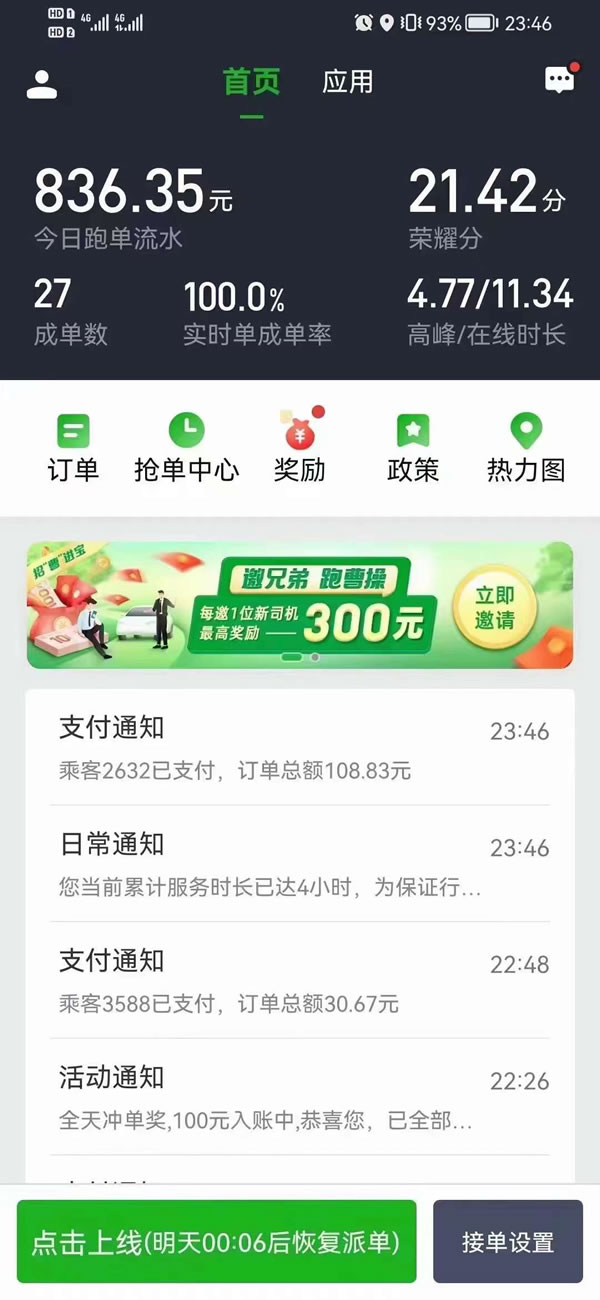Viewport: 600px width, 1300px height.
Task: Open the profile icon
Action: (x=41, y=84)
